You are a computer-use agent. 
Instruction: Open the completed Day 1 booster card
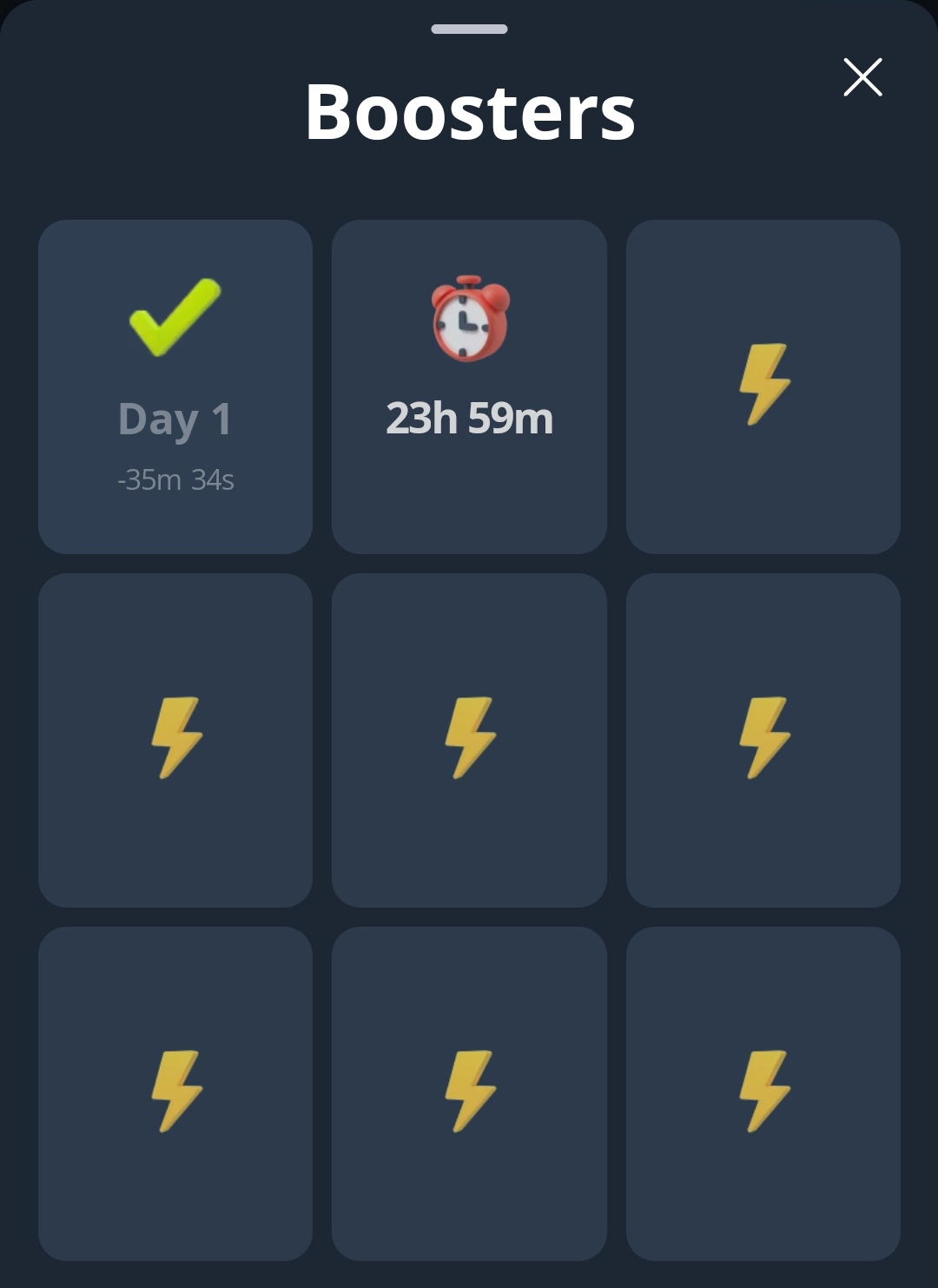pos(175,386)
